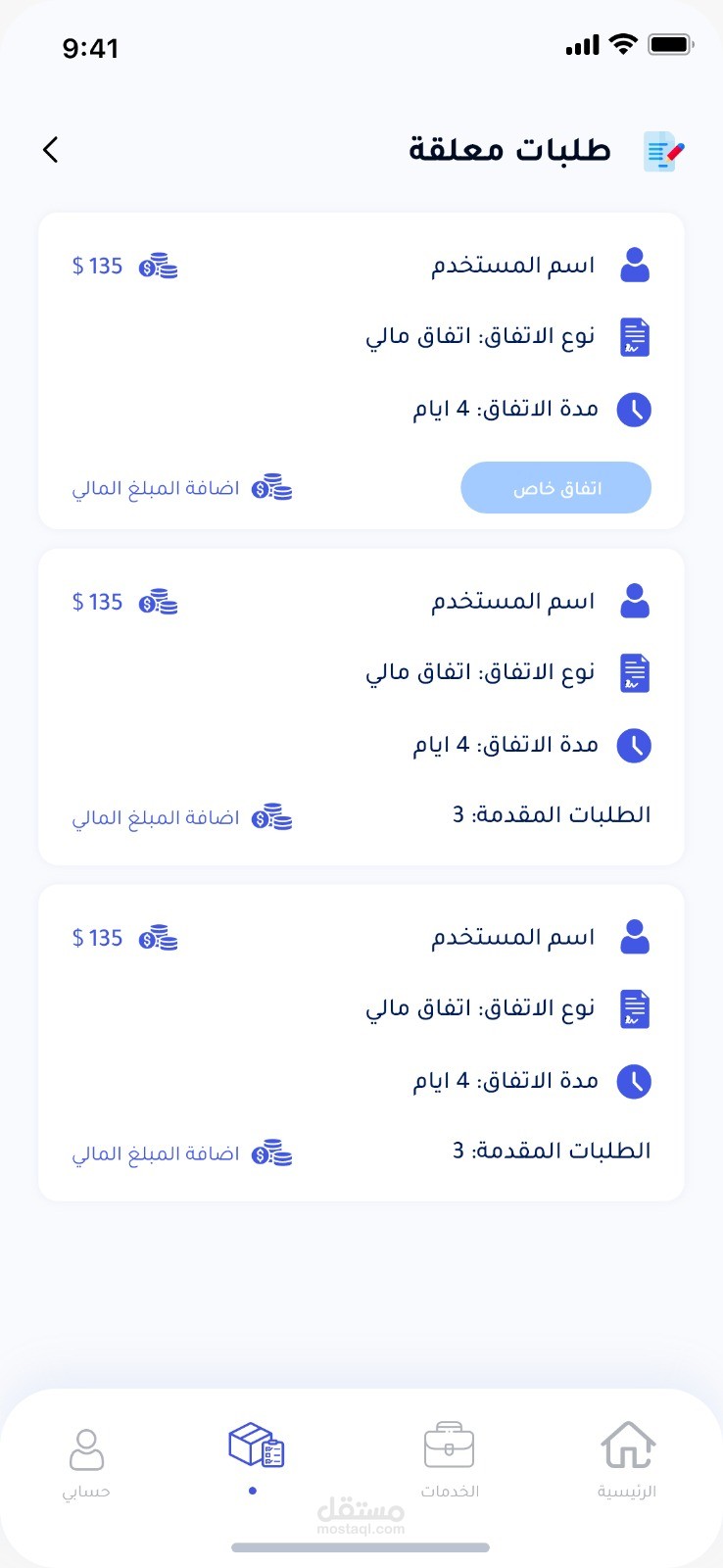The width and height of the screenshot is (723, 1568).
Task: Switch to the الرئيسية tab
Action: [627, 1458]
